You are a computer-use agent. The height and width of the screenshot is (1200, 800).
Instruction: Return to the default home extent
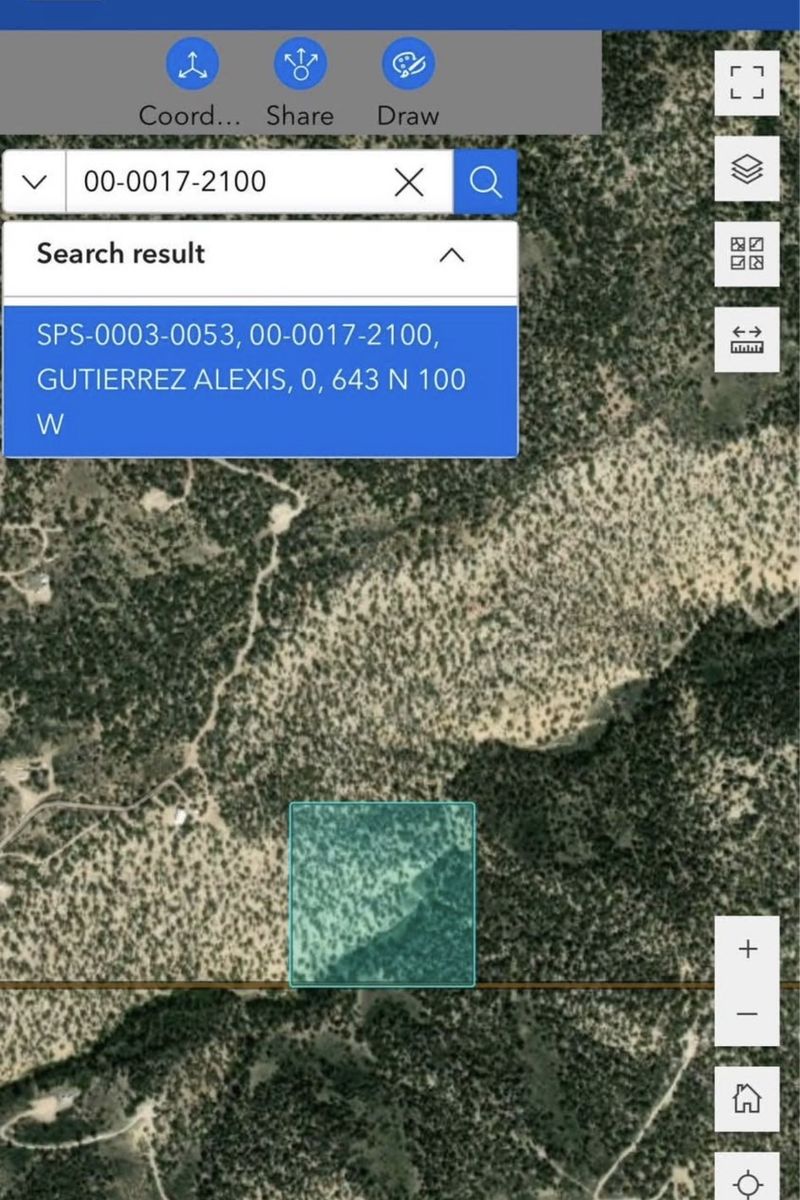click(747, 1099)
